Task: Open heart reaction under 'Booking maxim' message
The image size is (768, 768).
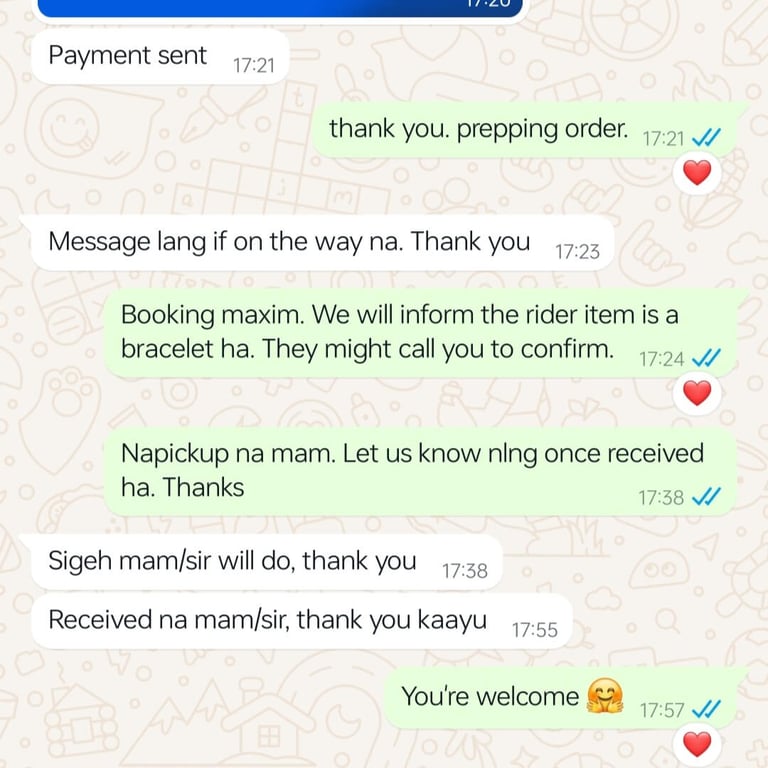Action: pos(696,393)
